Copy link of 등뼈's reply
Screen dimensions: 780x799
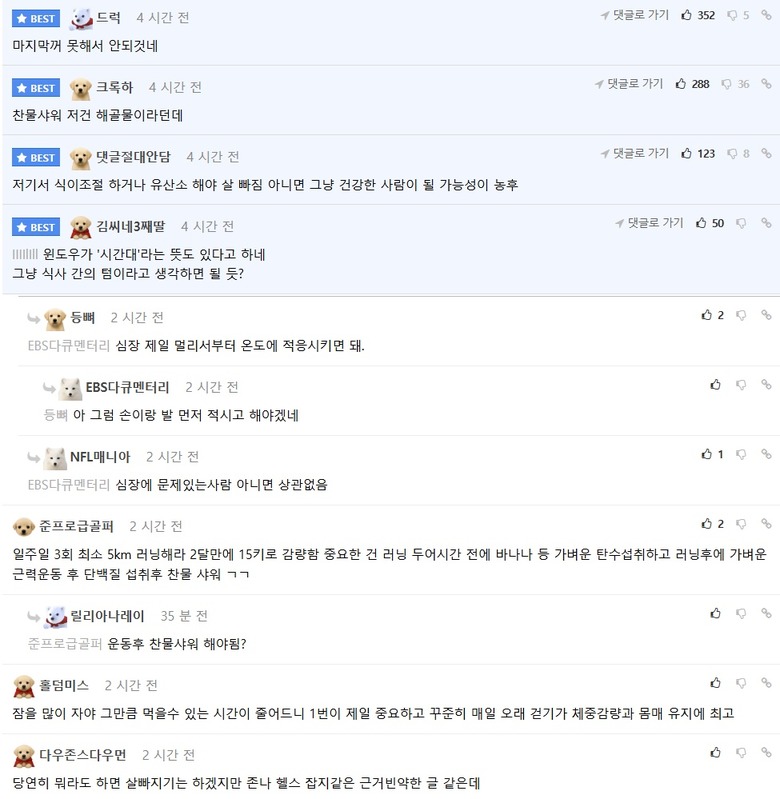[x=766, y=315]
